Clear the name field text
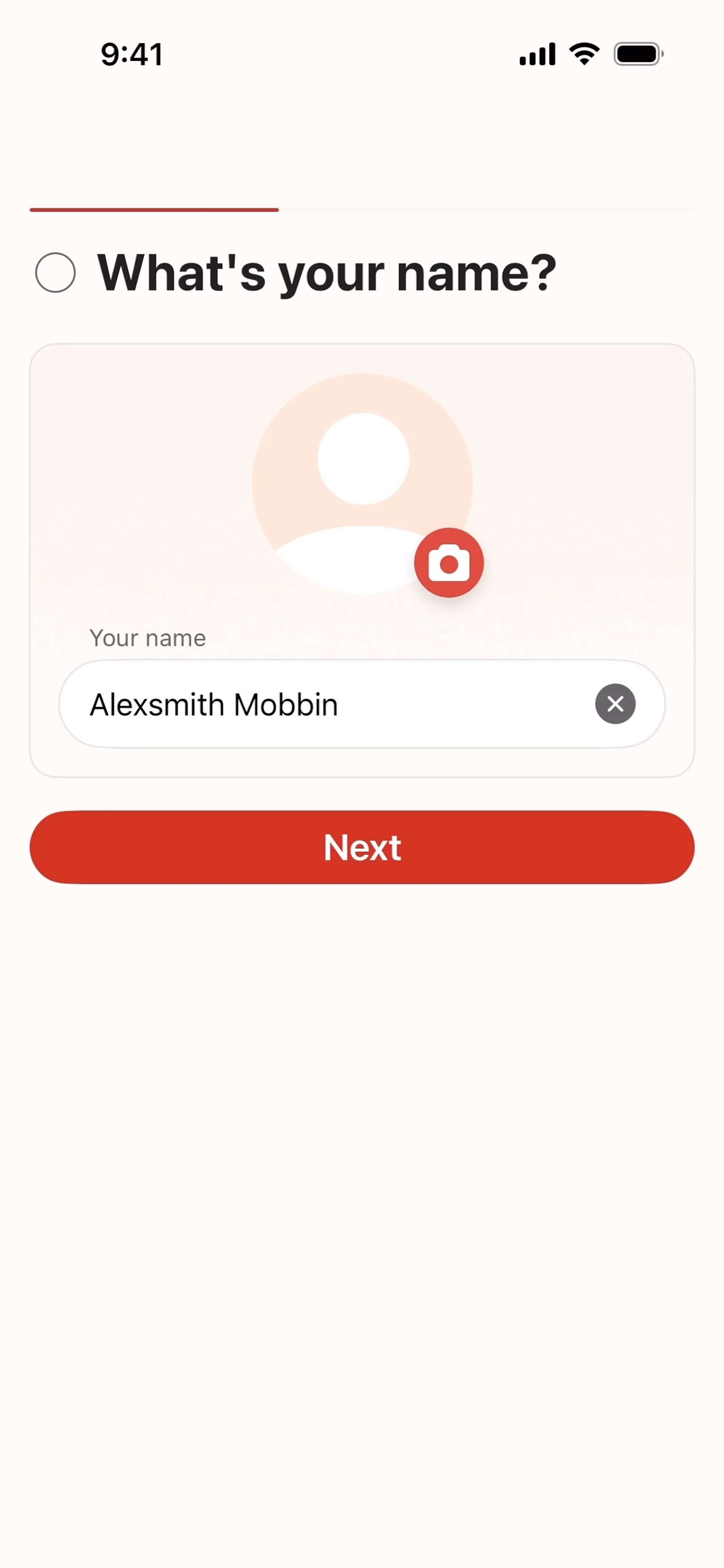724x1568 pixels. (x=615, y=704)
